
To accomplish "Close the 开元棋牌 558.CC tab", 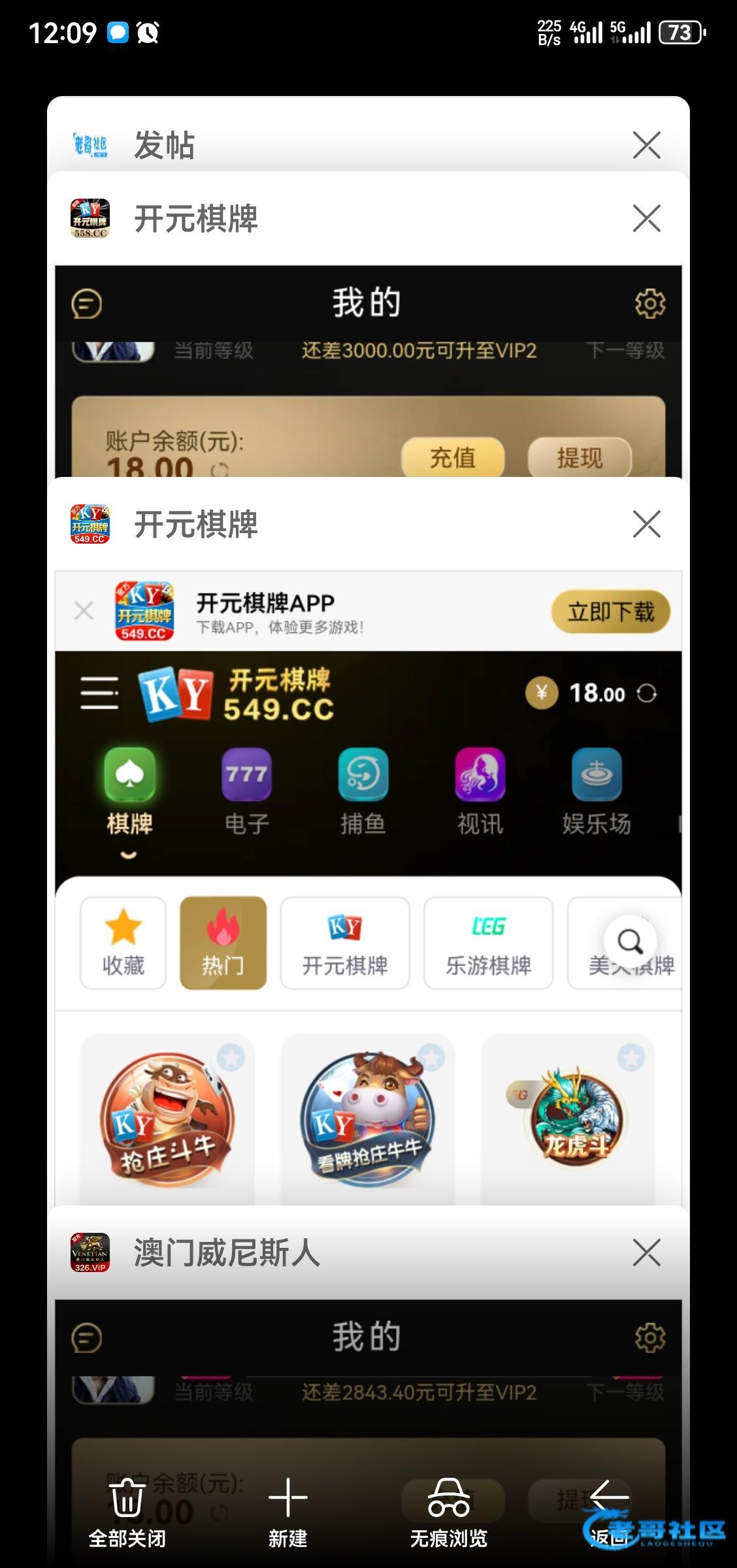I will point(646,218).
